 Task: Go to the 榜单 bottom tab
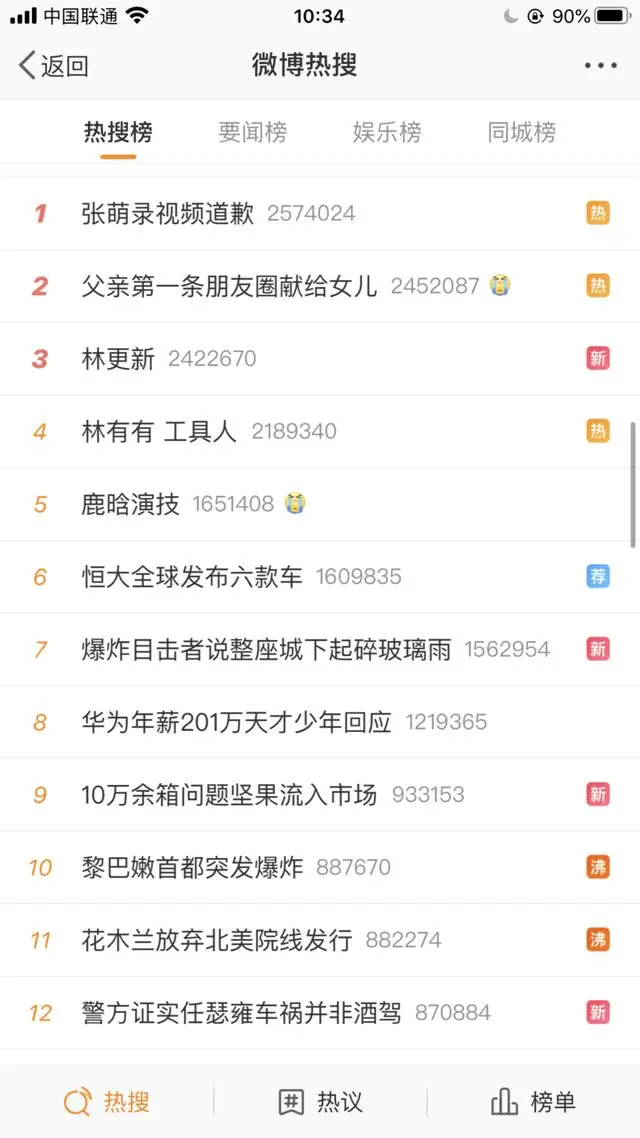tap(533, 1102)
